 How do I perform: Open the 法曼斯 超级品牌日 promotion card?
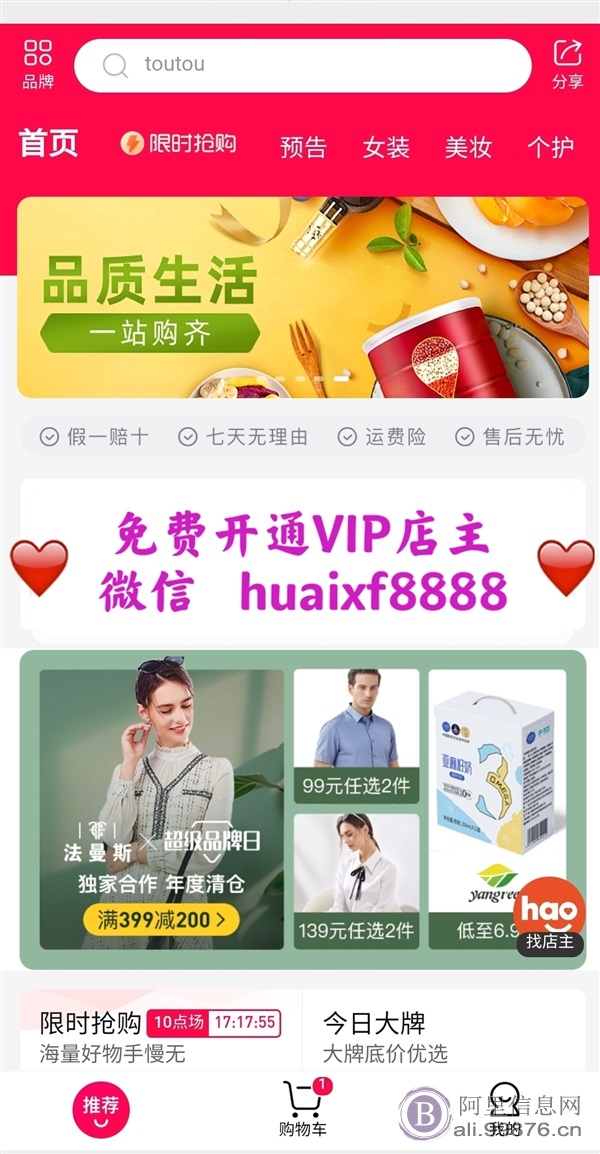click(x=161, y=809)
